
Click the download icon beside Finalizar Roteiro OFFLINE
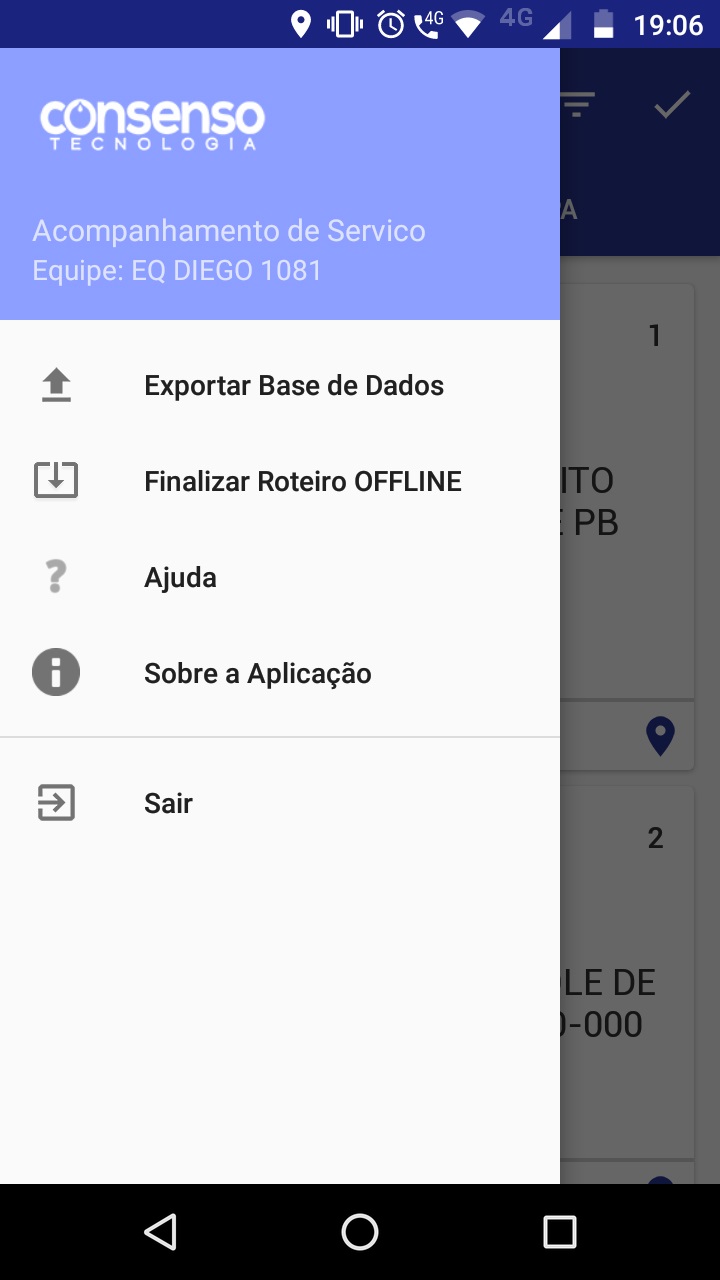pyautogui.click(x=57, y=480)
